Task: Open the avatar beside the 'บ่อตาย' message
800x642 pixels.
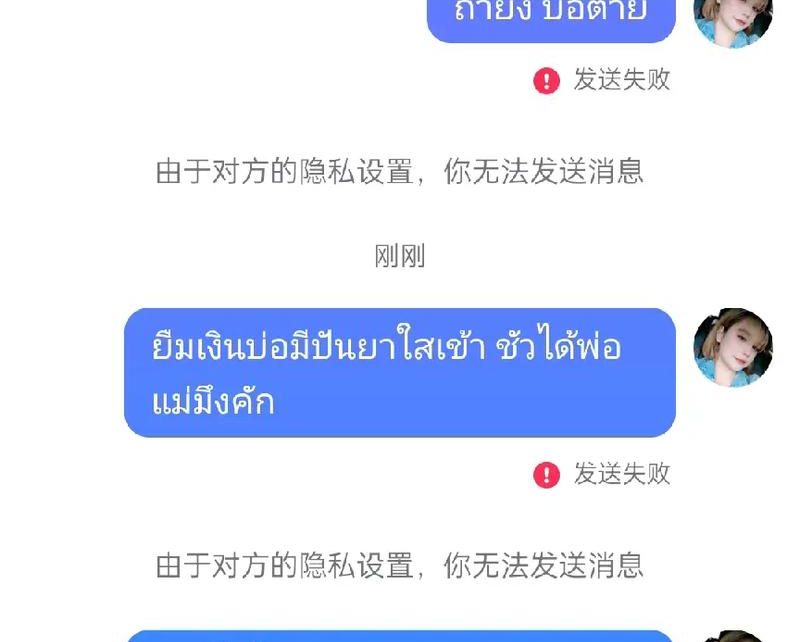Action: coord(733,20)
